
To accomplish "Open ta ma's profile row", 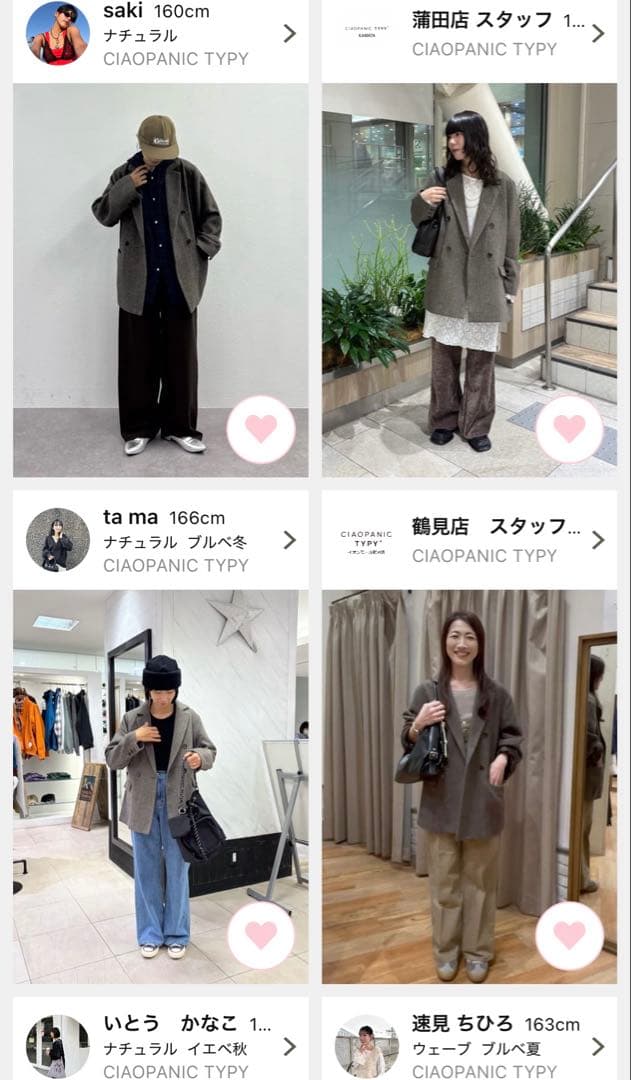I will click(x=160, y=540).
